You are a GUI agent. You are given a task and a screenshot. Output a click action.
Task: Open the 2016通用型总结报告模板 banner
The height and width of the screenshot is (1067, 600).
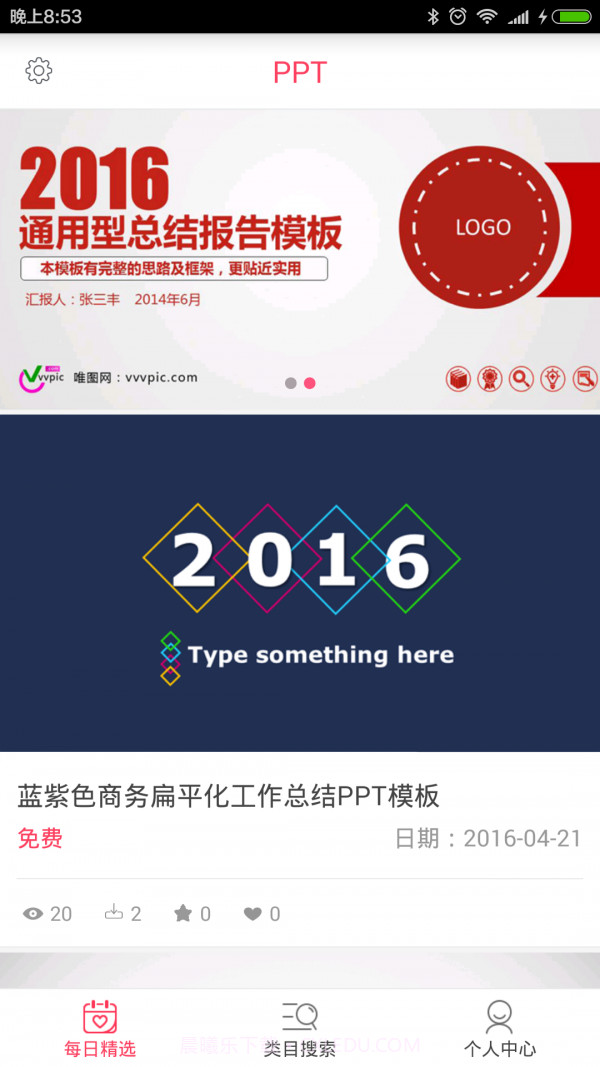(x=300, y=260)
